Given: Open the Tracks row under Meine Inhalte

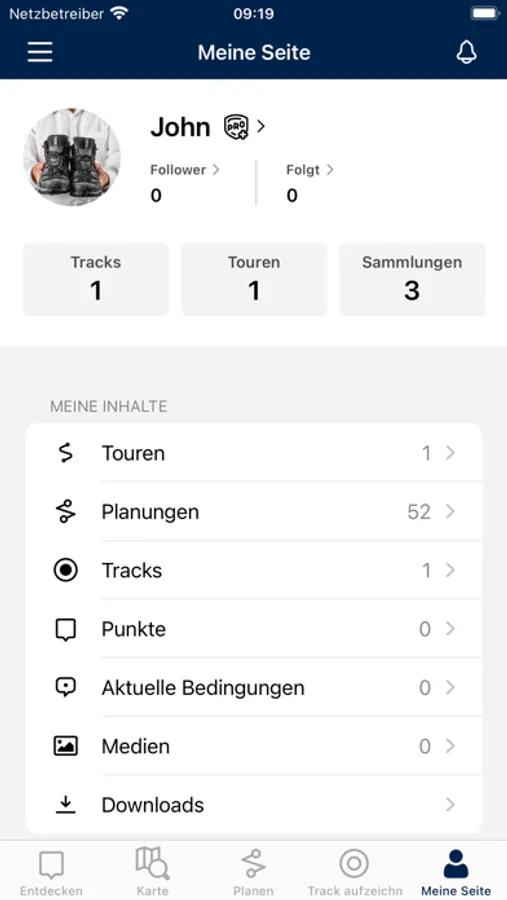Looking at the screenshot, I should tap(254, 570).
